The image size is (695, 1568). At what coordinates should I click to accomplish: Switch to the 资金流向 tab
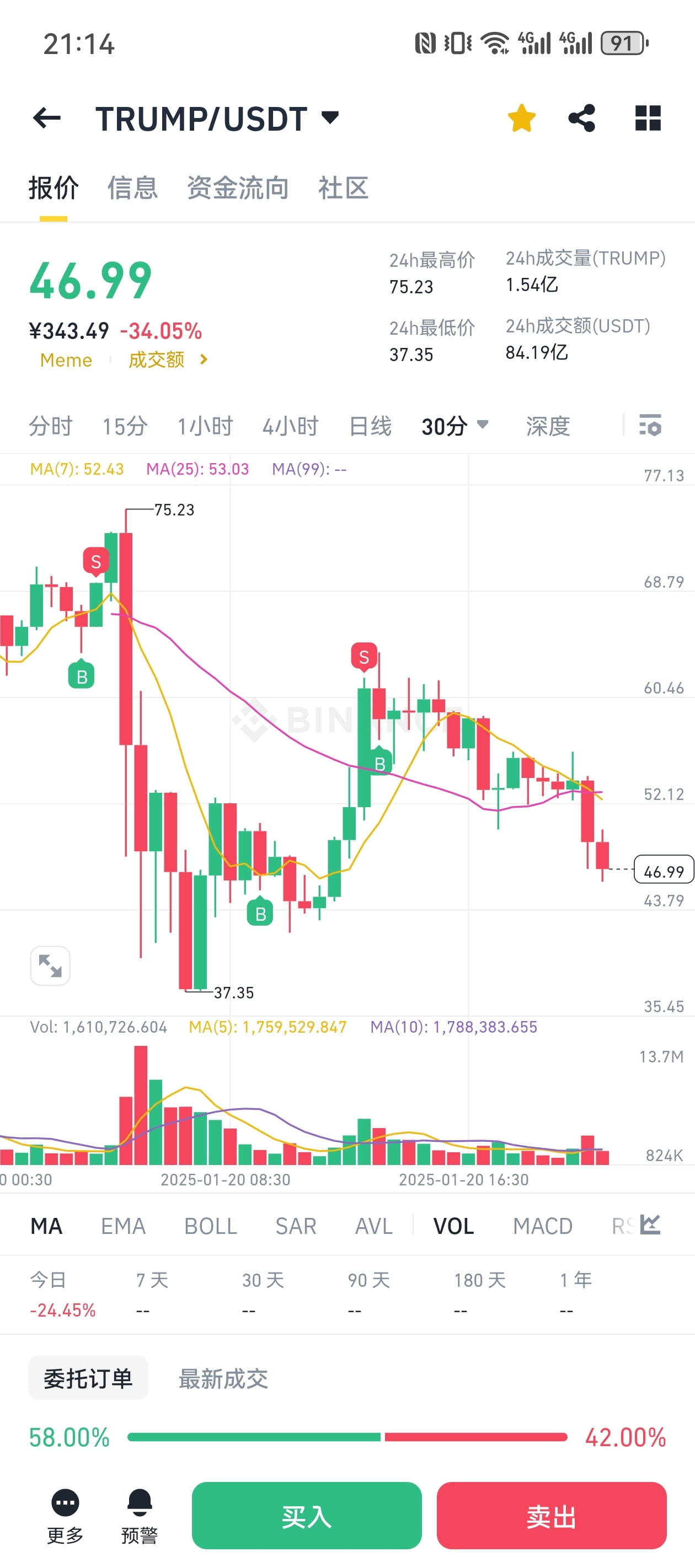pos(238,187)
